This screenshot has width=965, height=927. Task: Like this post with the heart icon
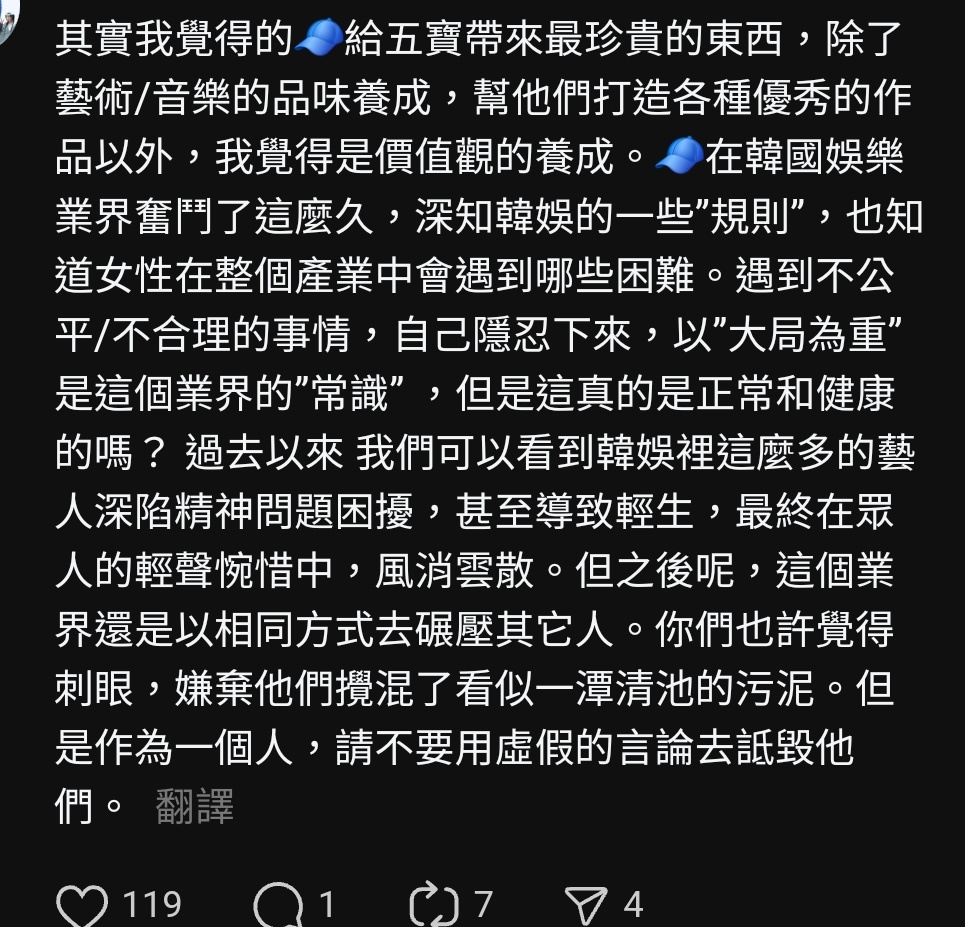[82, 906]
